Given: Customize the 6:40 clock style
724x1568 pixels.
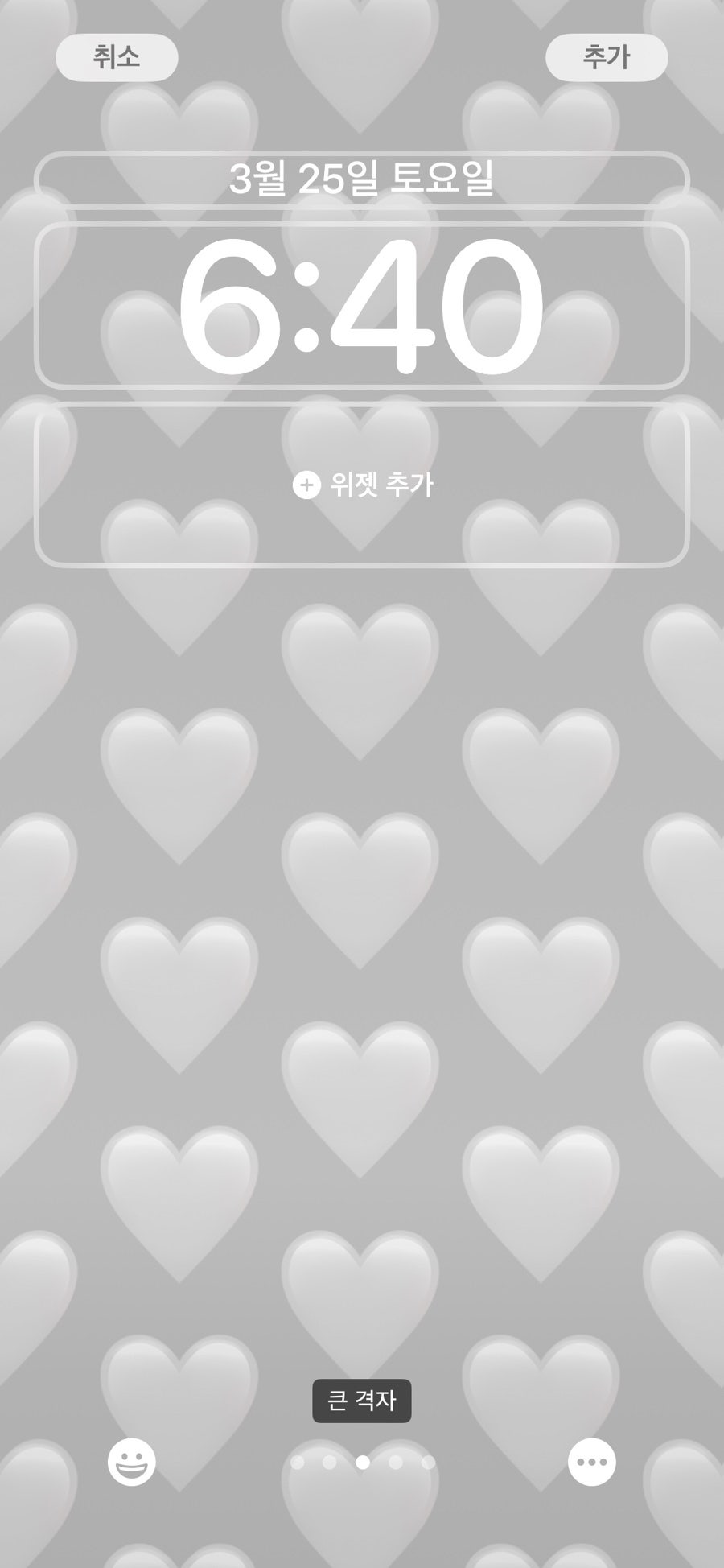Looking at the screenshot, I should tap(362, 306).
